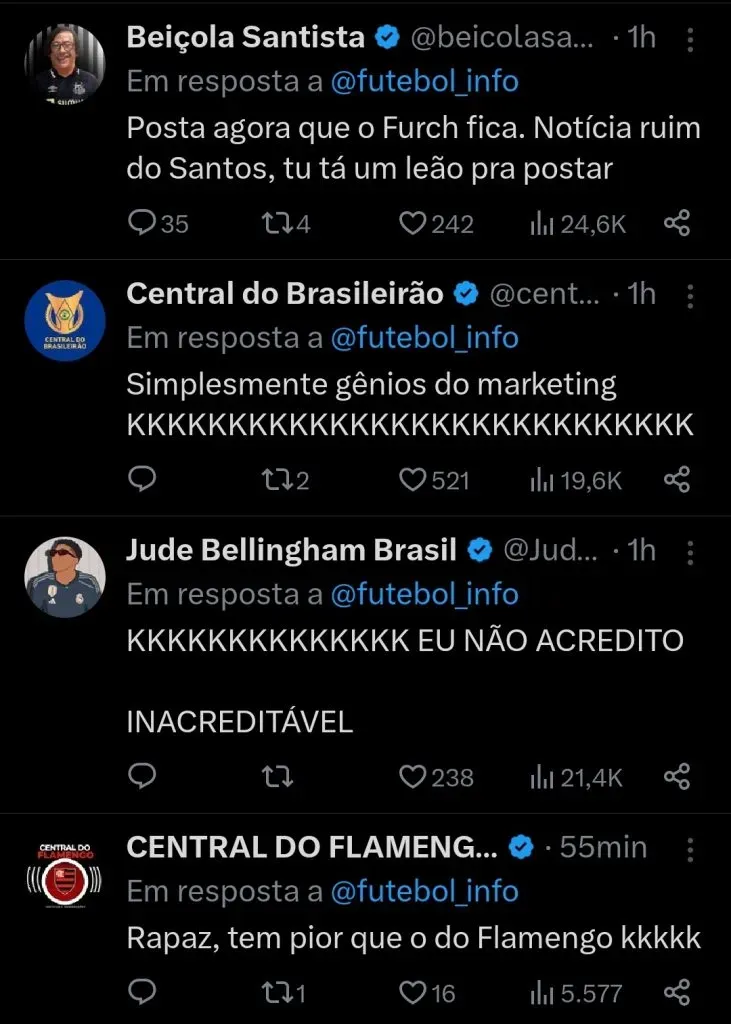Retweet Central do Brasileirão's reply

(x=273, y=480)
